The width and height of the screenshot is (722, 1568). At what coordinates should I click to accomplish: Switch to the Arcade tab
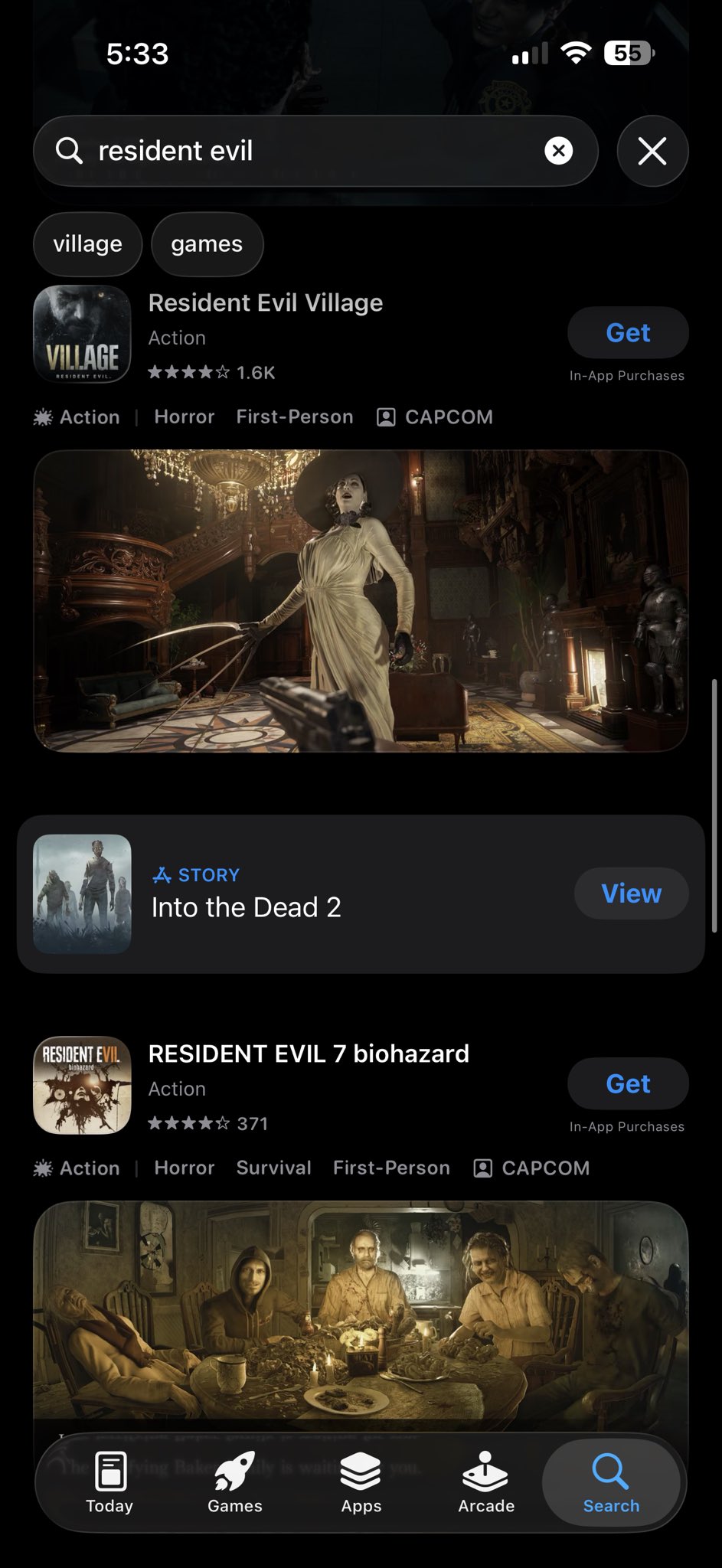[486, 1483]
